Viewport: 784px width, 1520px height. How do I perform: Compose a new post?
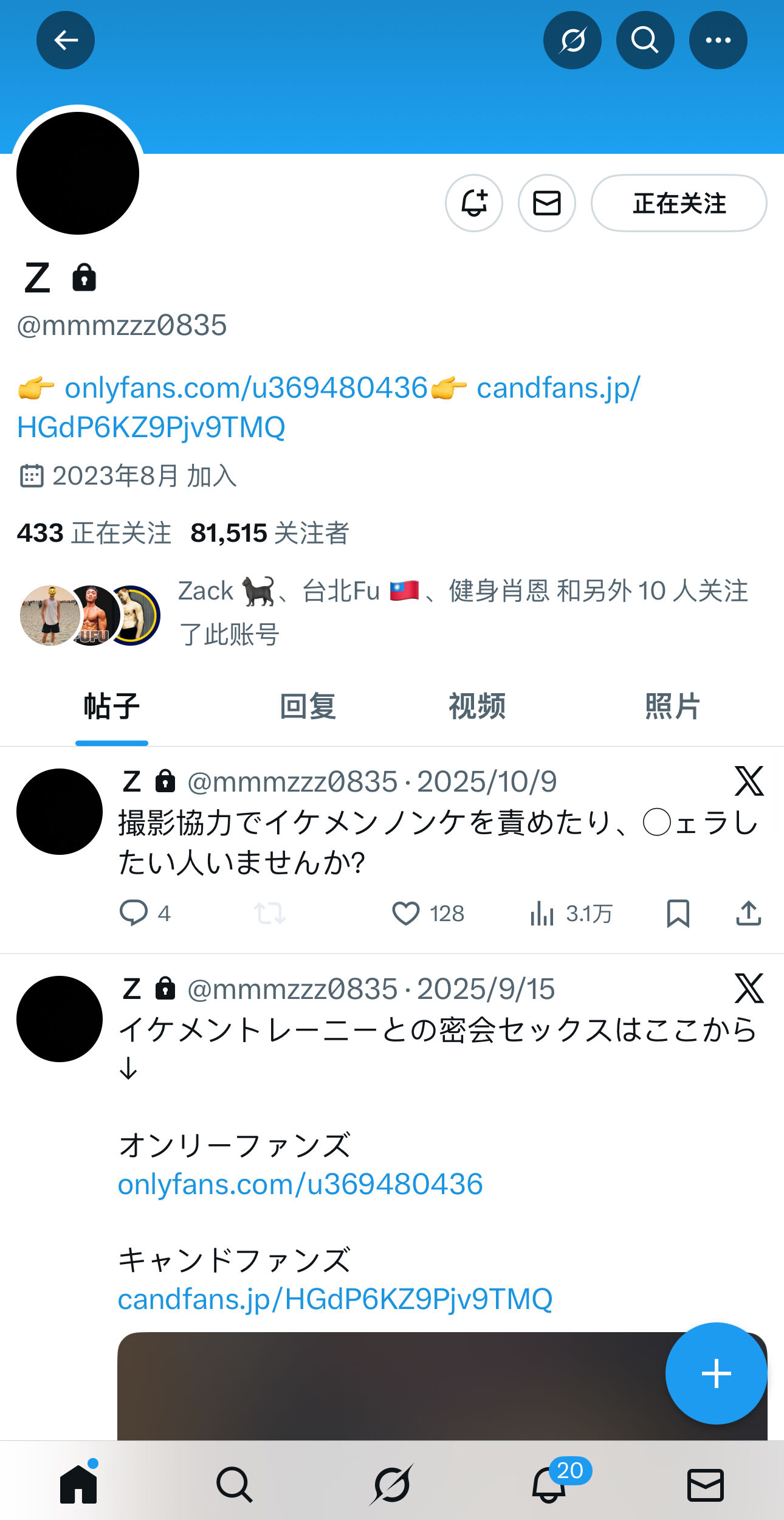[x=716, y=1373]
